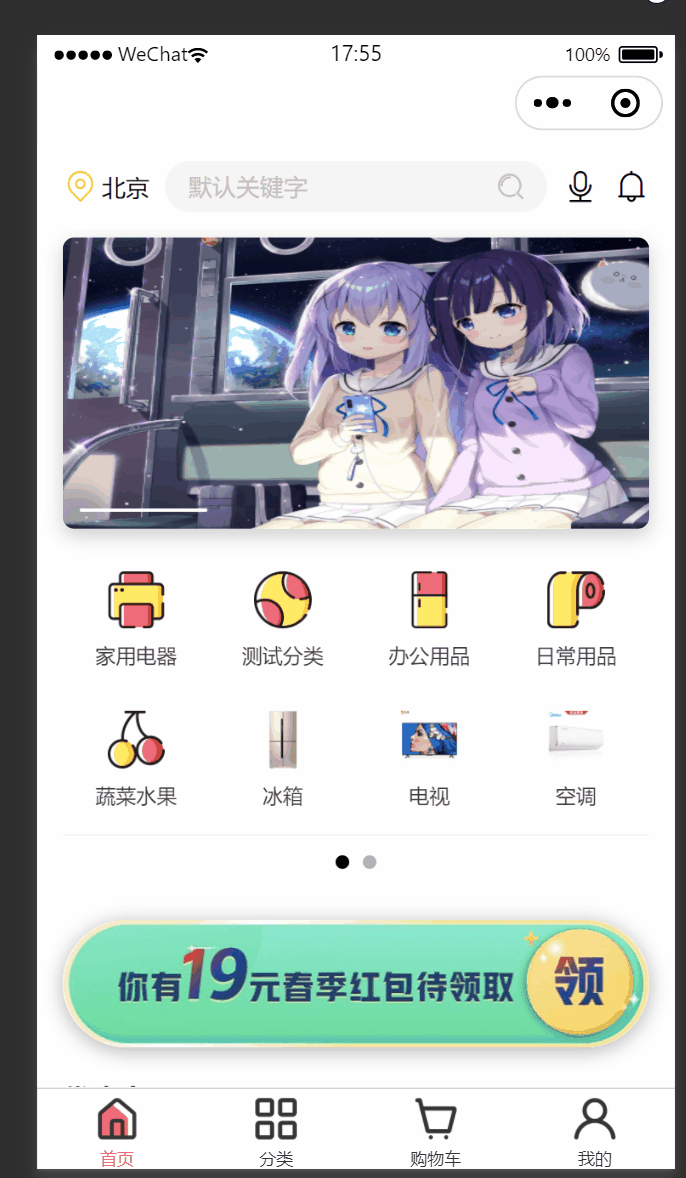Jump to the second category page dot

click(x=370, y=862)
